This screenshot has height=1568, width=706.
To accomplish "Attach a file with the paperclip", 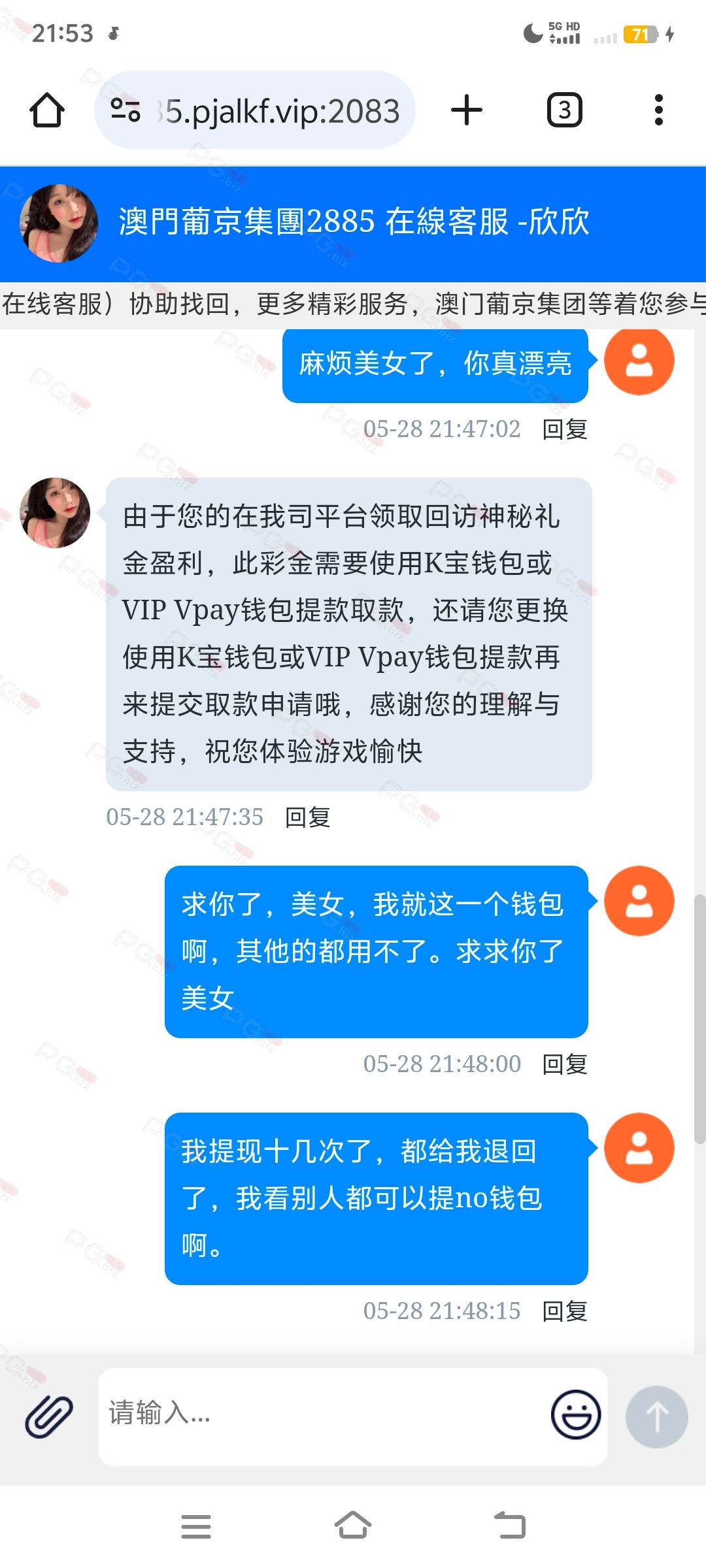I will [x=49, y=1417].
